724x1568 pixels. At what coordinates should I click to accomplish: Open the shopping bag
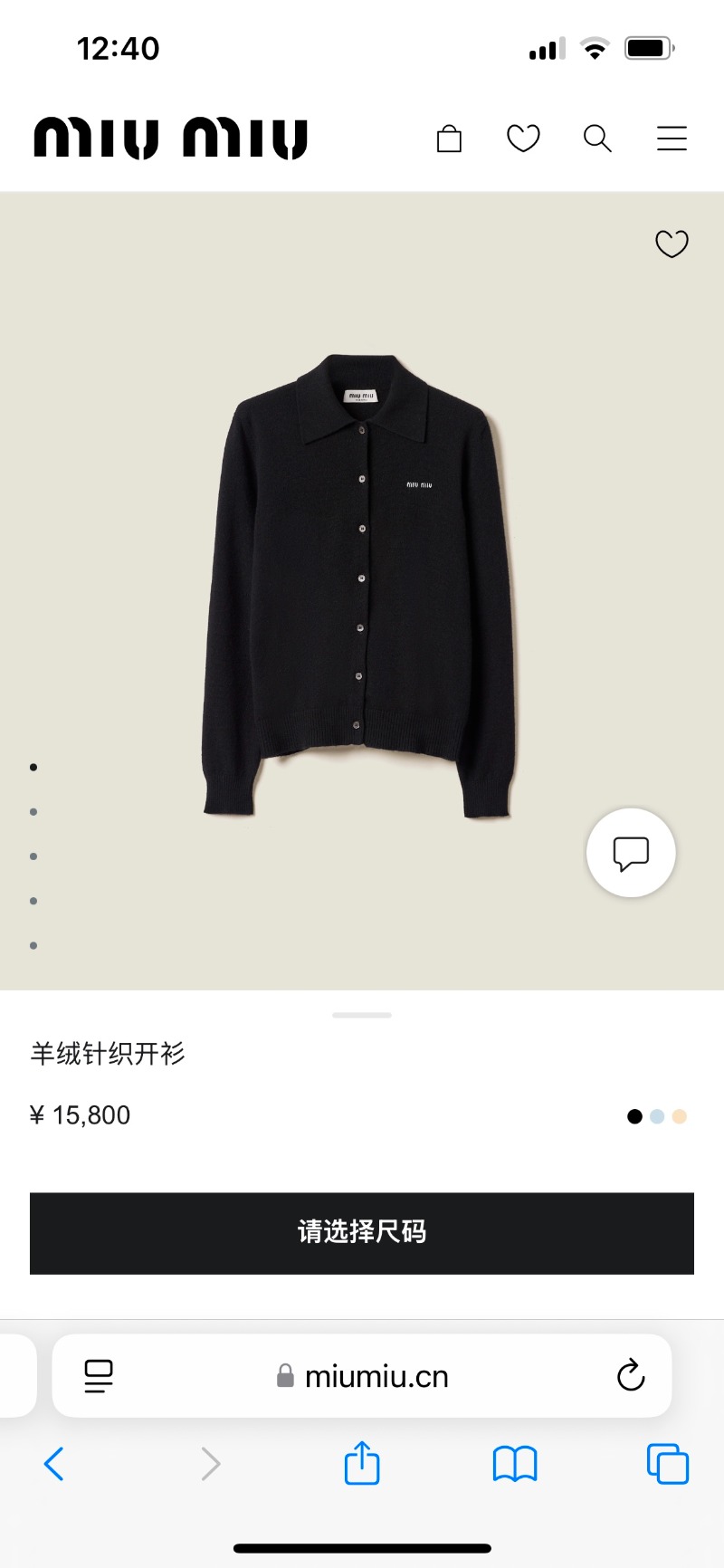[449, 139]
